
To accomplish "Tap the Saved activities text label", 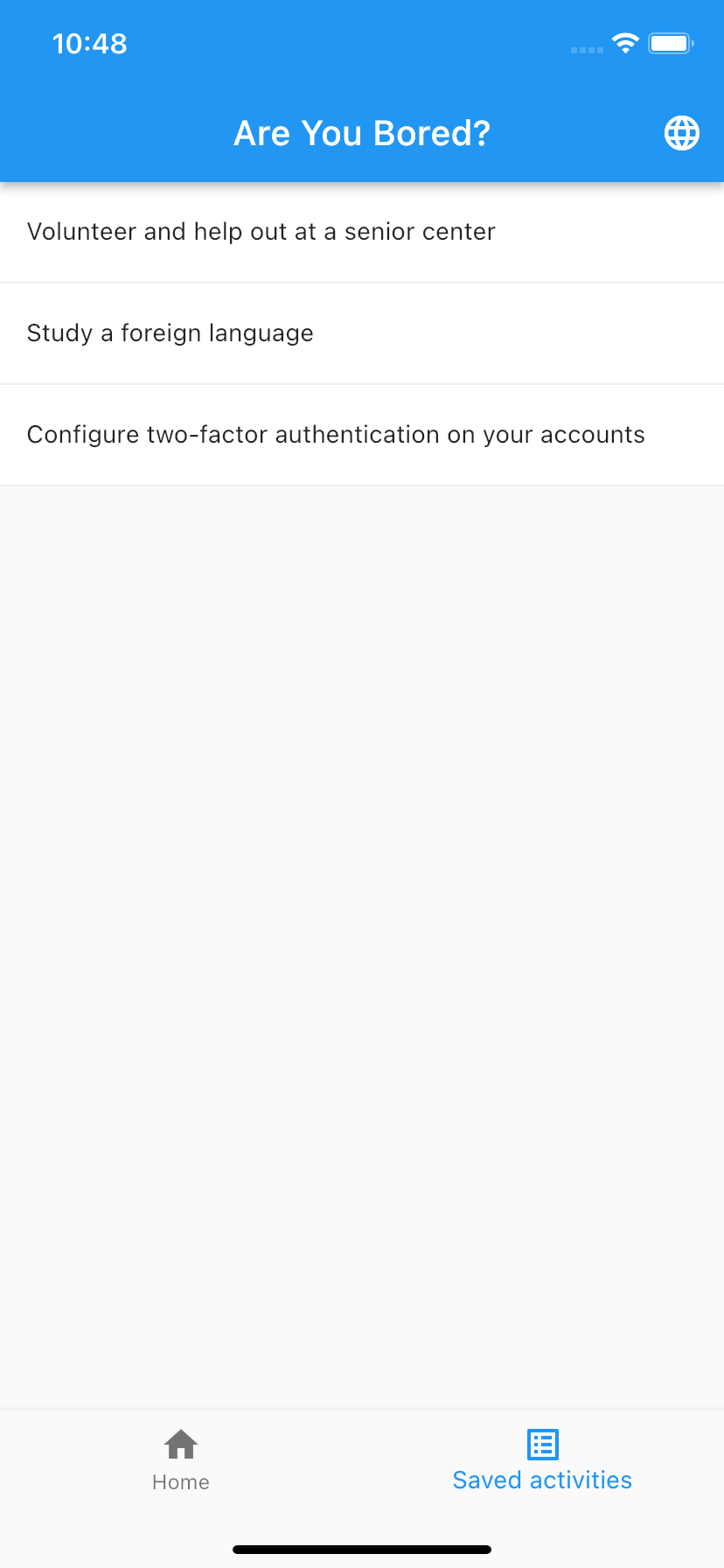I will tap(542, 1480).
